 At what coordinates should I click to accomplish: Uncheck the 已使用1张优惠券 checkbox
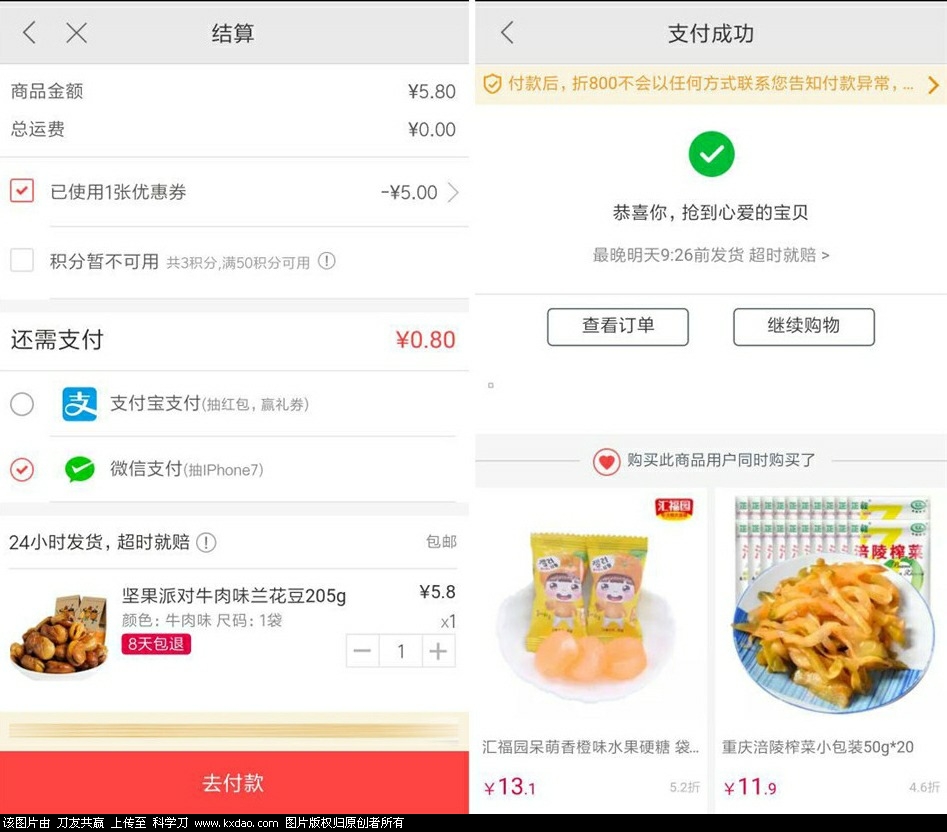[x=22, y=191]
